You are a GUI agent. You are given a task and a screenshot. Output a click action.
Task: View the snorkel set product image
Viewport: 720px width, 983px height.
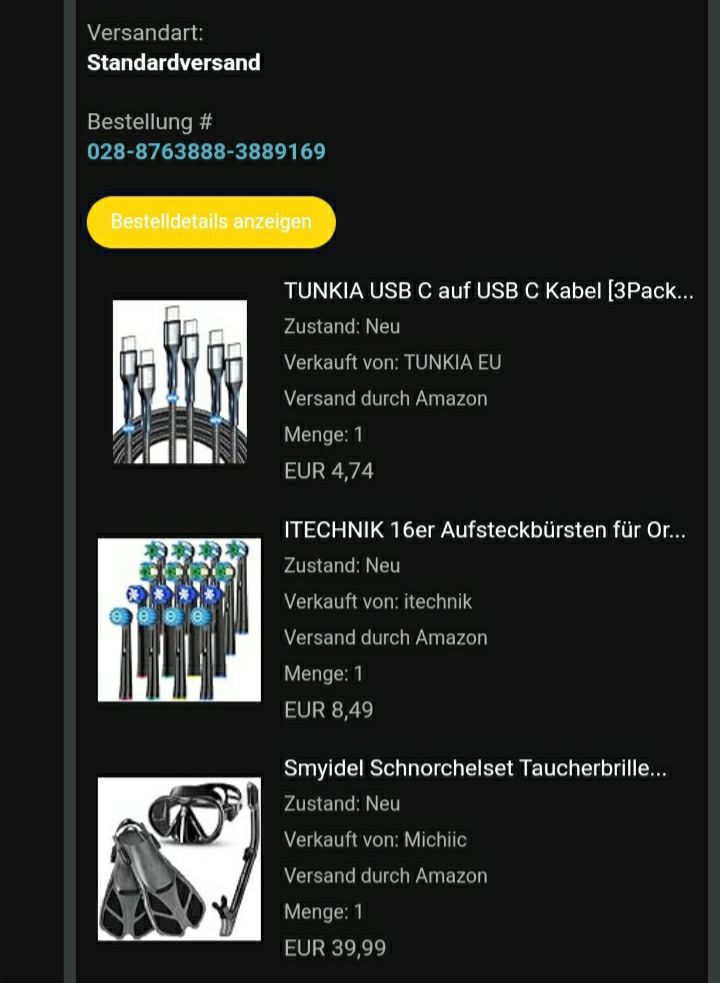(180, 859)
